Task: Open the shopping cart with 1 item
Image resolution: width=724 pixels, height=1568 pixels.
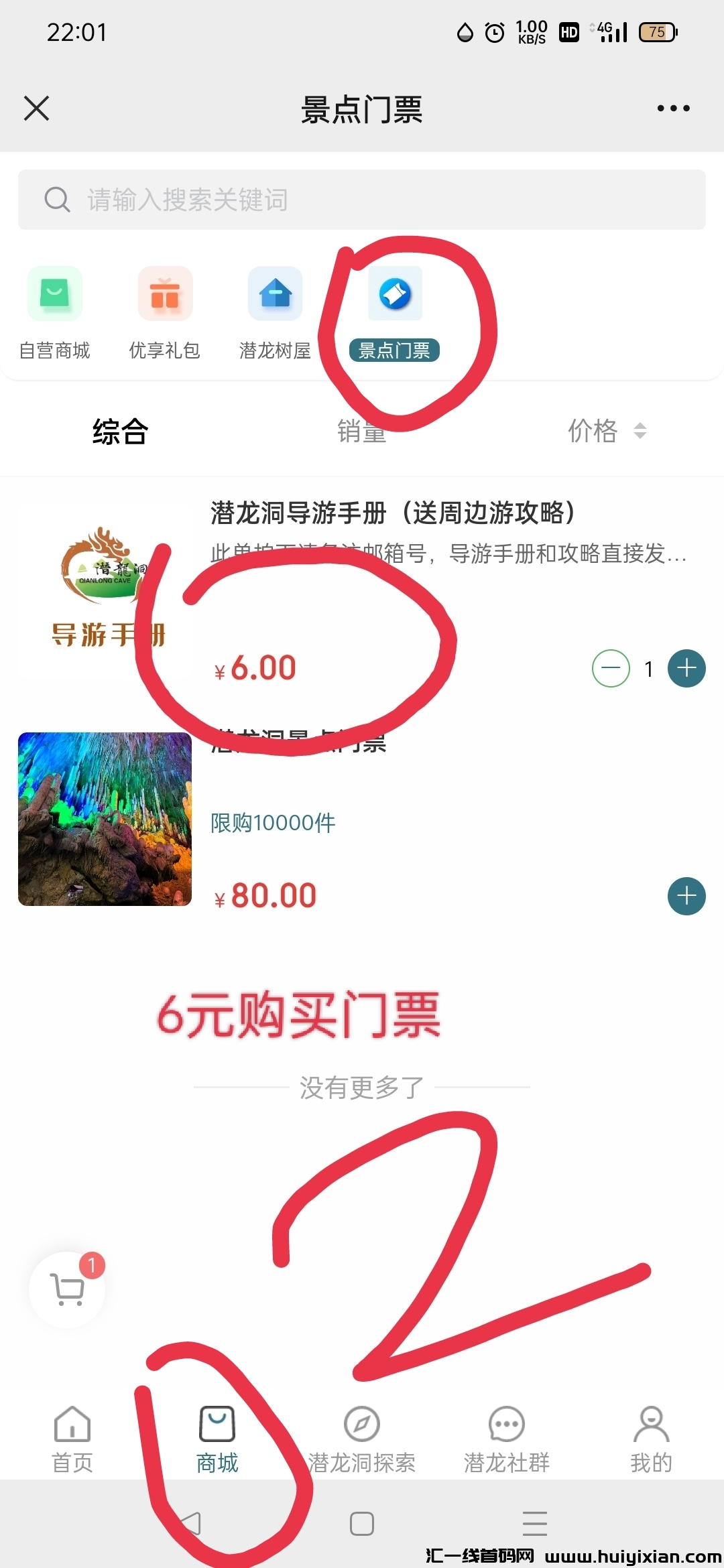Action: [67, 1290]
